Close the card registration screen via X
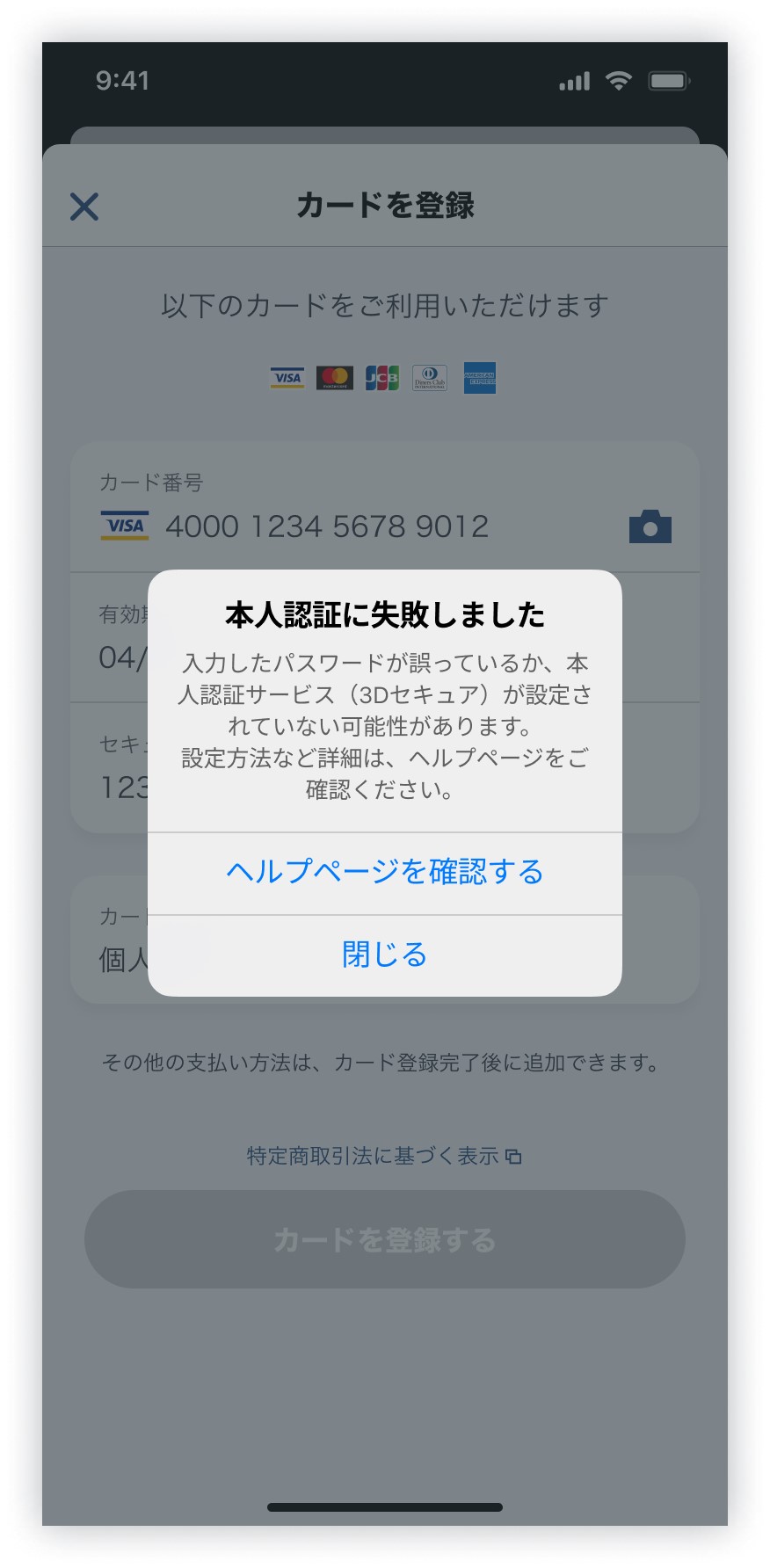Screen dimensions: 770x1568 (84, 207)
